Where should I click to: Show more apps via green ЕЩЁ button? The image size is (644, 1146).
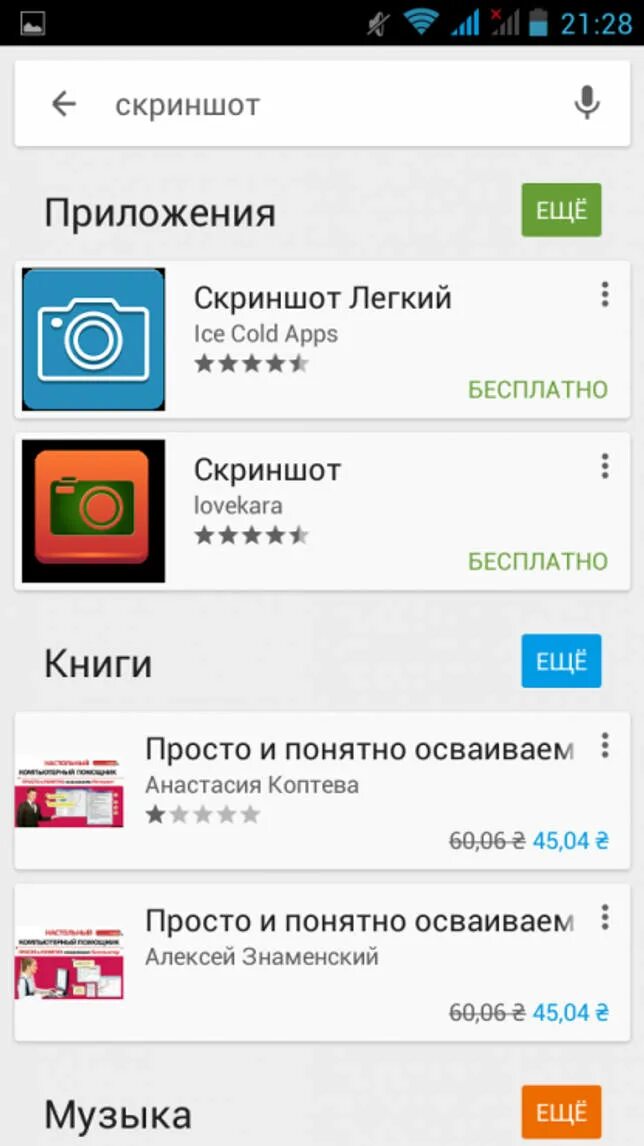(x=561, y=210)
